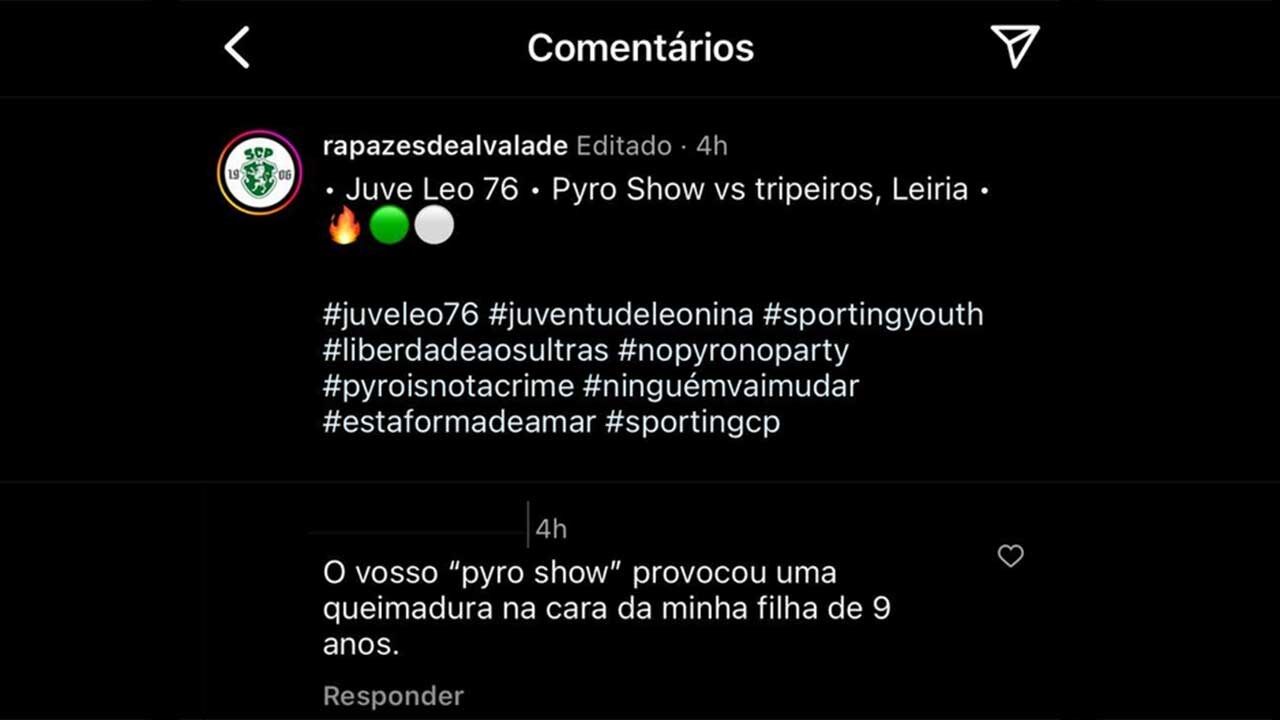Tap Responder under the comment
This screenshot has width=1280, height=720.
[x=393, y=696]
